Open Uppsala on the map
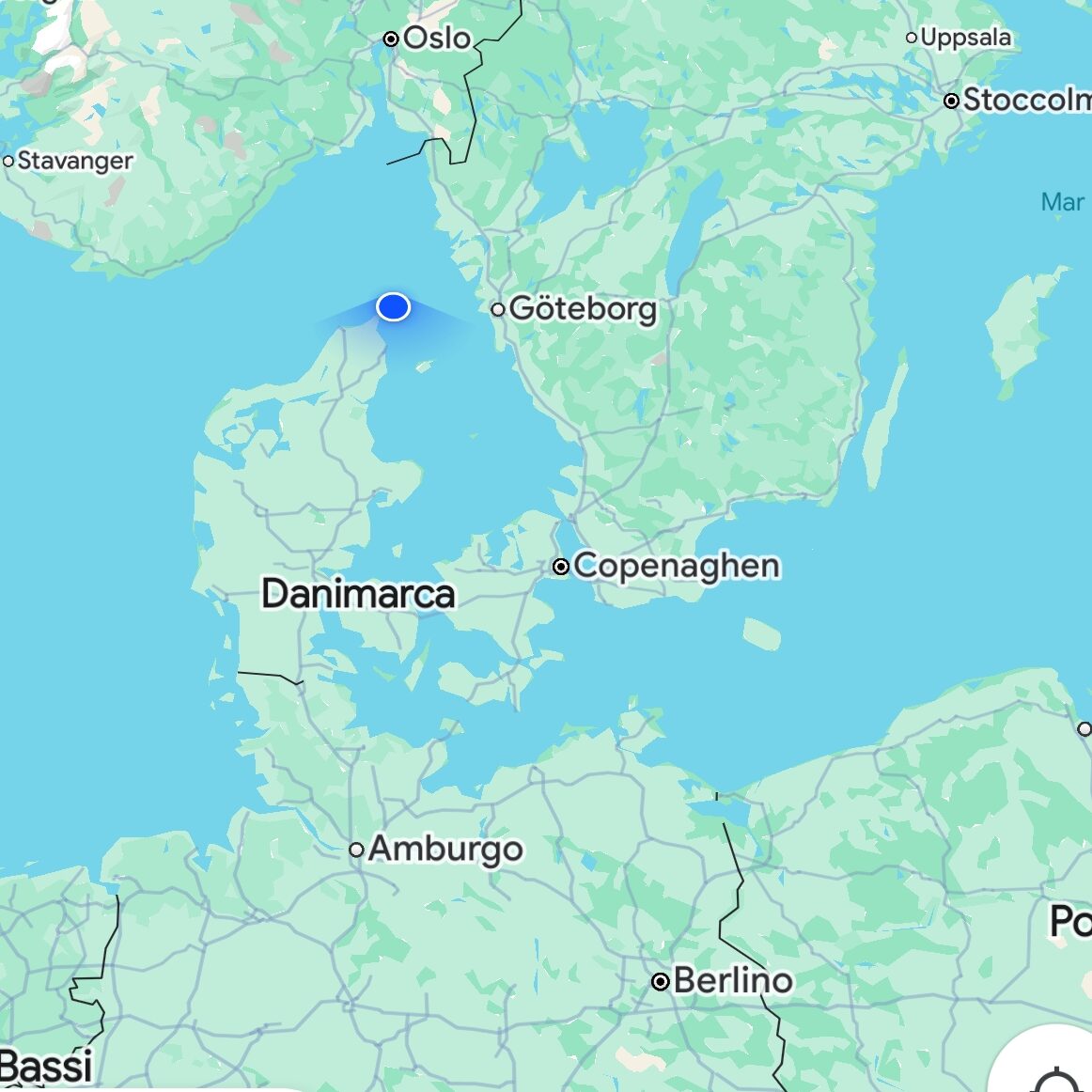Viewport: 1092px width, 1092px height. click(964, 38)
